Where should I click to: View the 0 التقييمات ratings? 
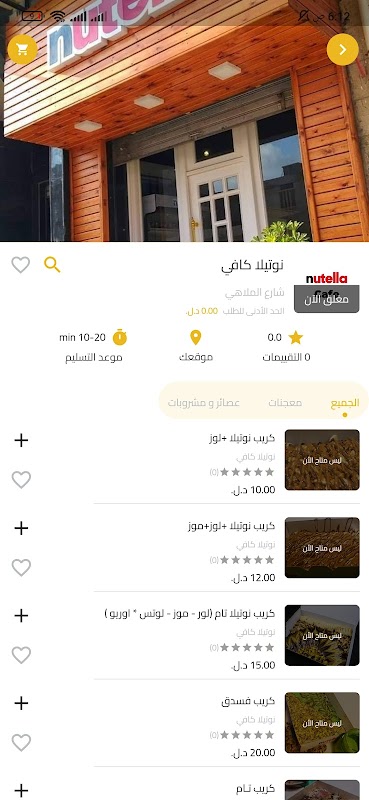(286, 346)
